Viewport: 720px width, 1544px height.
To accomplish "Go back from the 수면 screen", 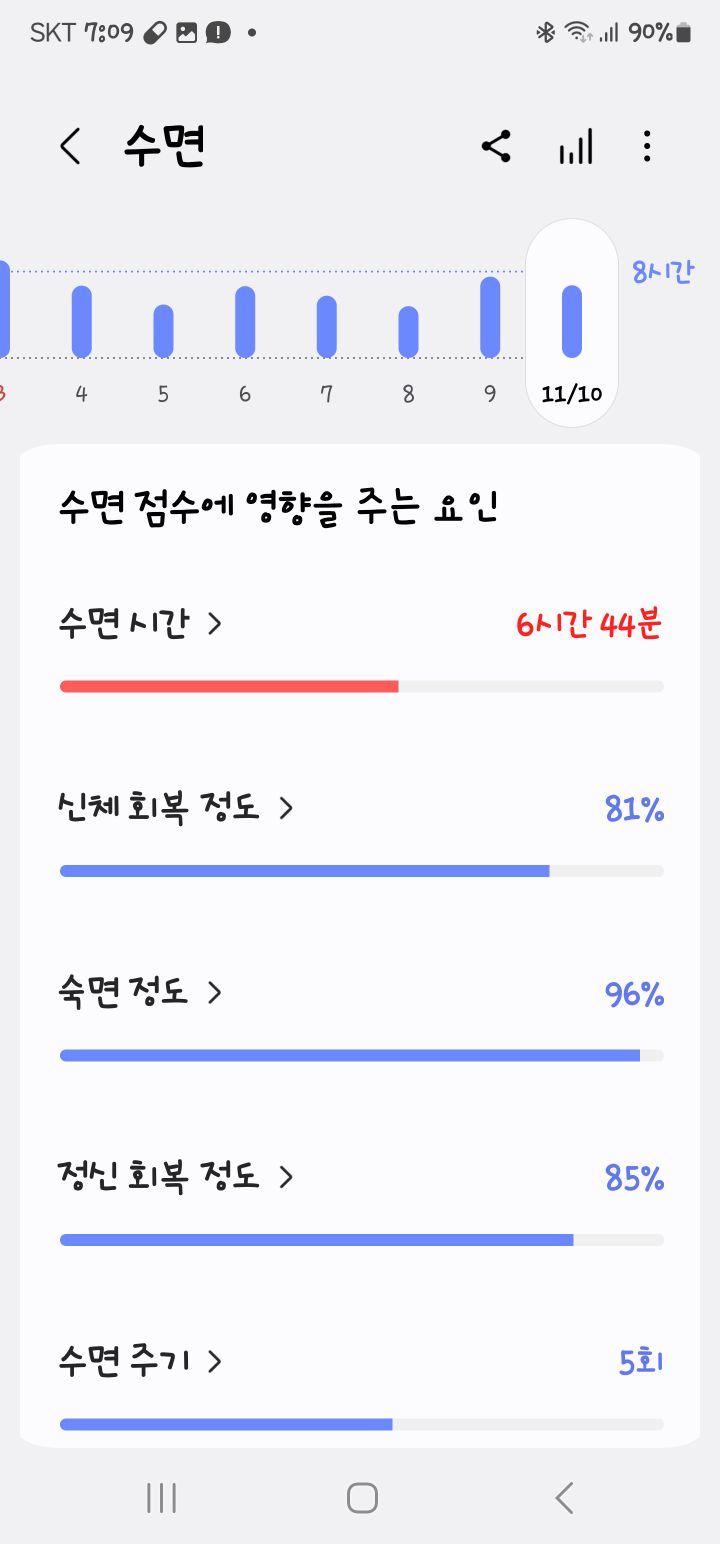I will (69, 147).
